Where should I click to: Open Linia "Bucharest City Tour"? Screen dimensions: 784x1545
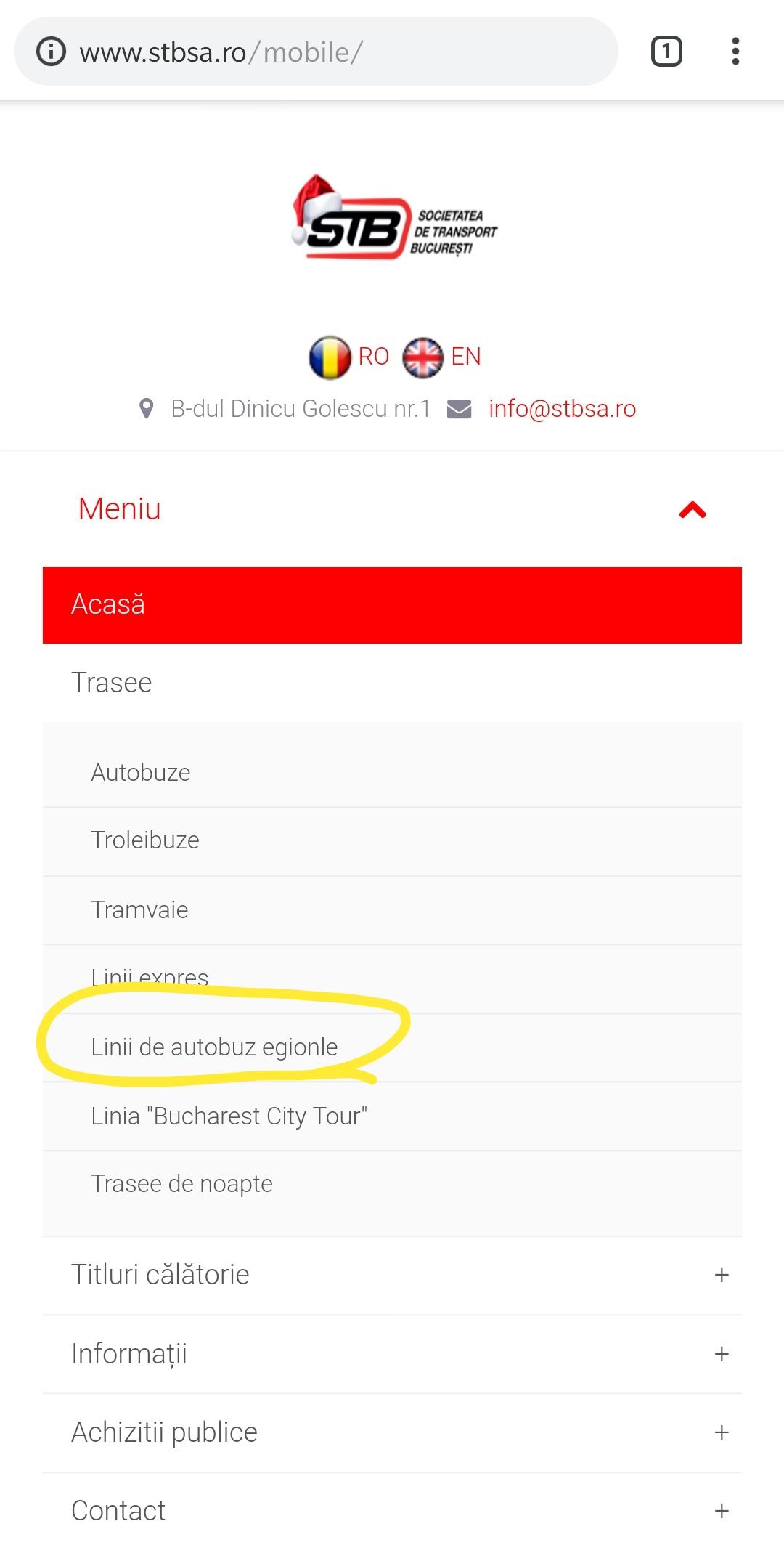coord(229,1116)
